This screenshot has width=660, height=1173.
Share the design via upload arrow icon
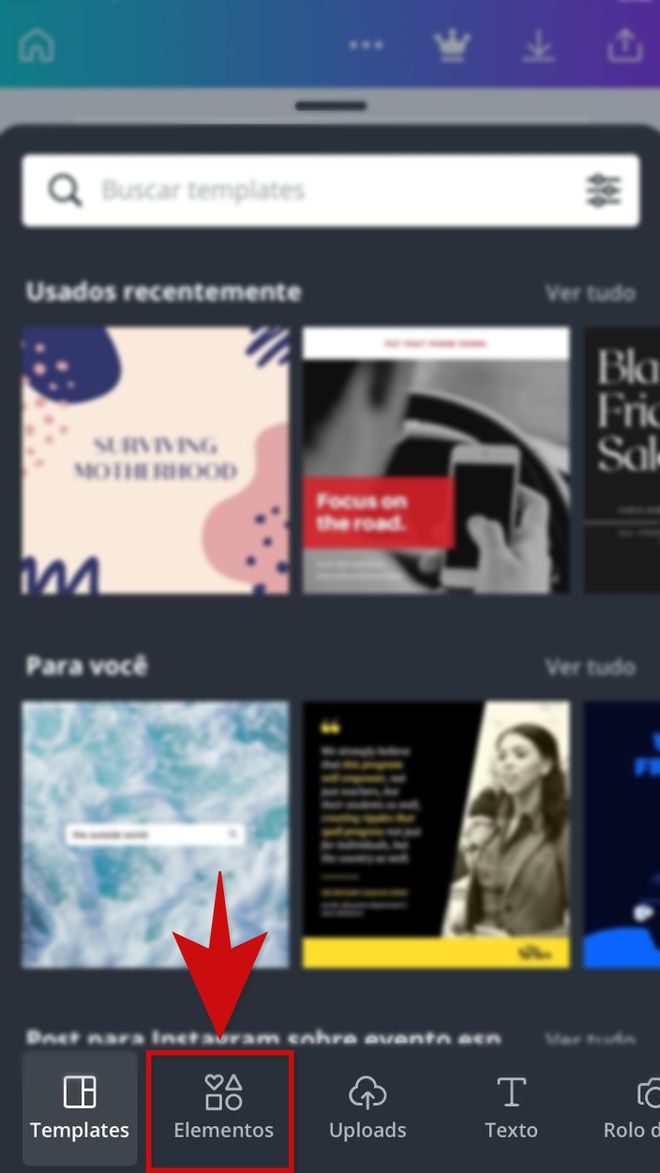(x=623, y=46)
